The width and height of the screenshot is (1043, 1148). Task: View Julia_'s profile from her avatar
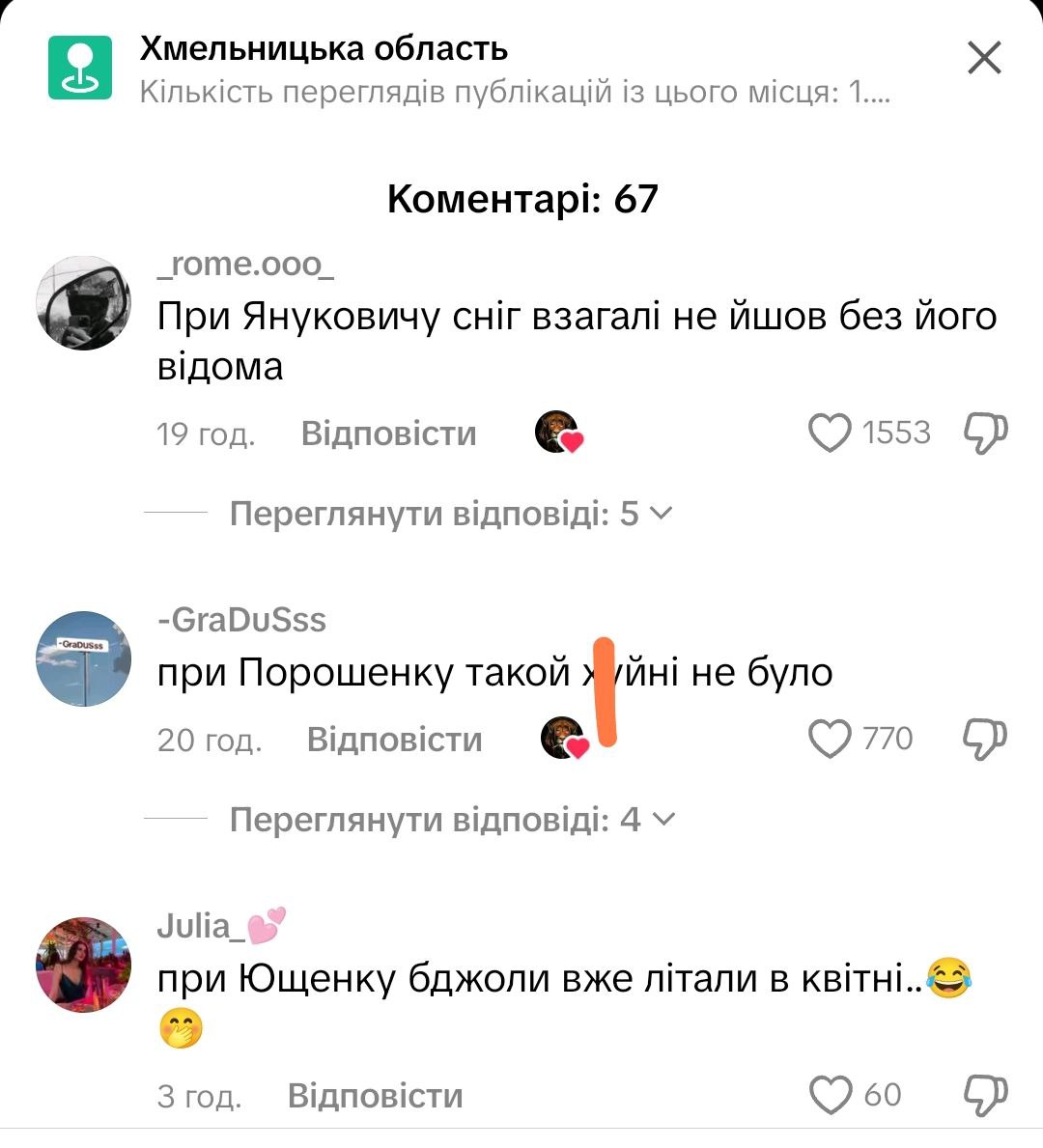[x=83, y=965]
